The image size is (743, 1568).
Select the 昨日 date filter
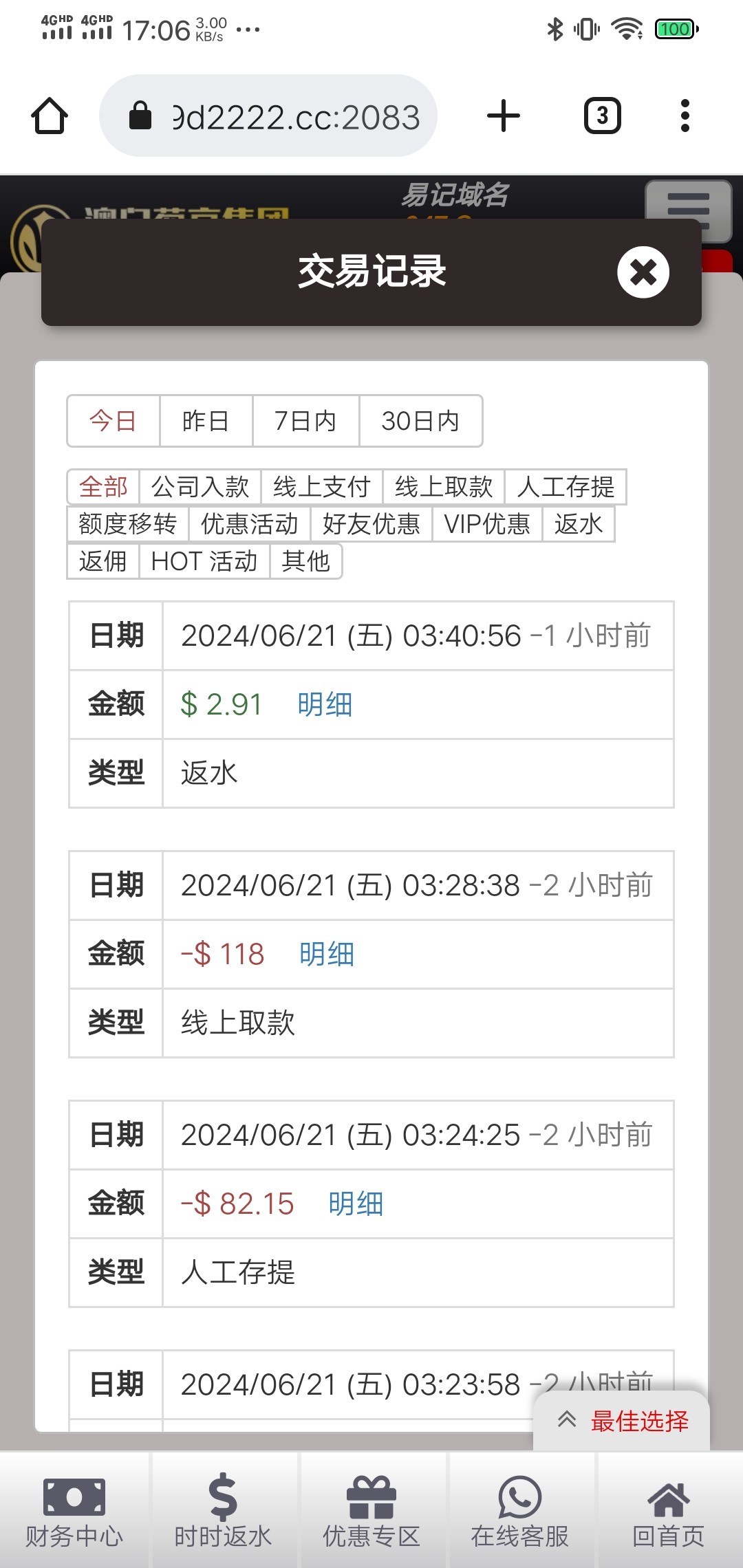pos(205,421)
